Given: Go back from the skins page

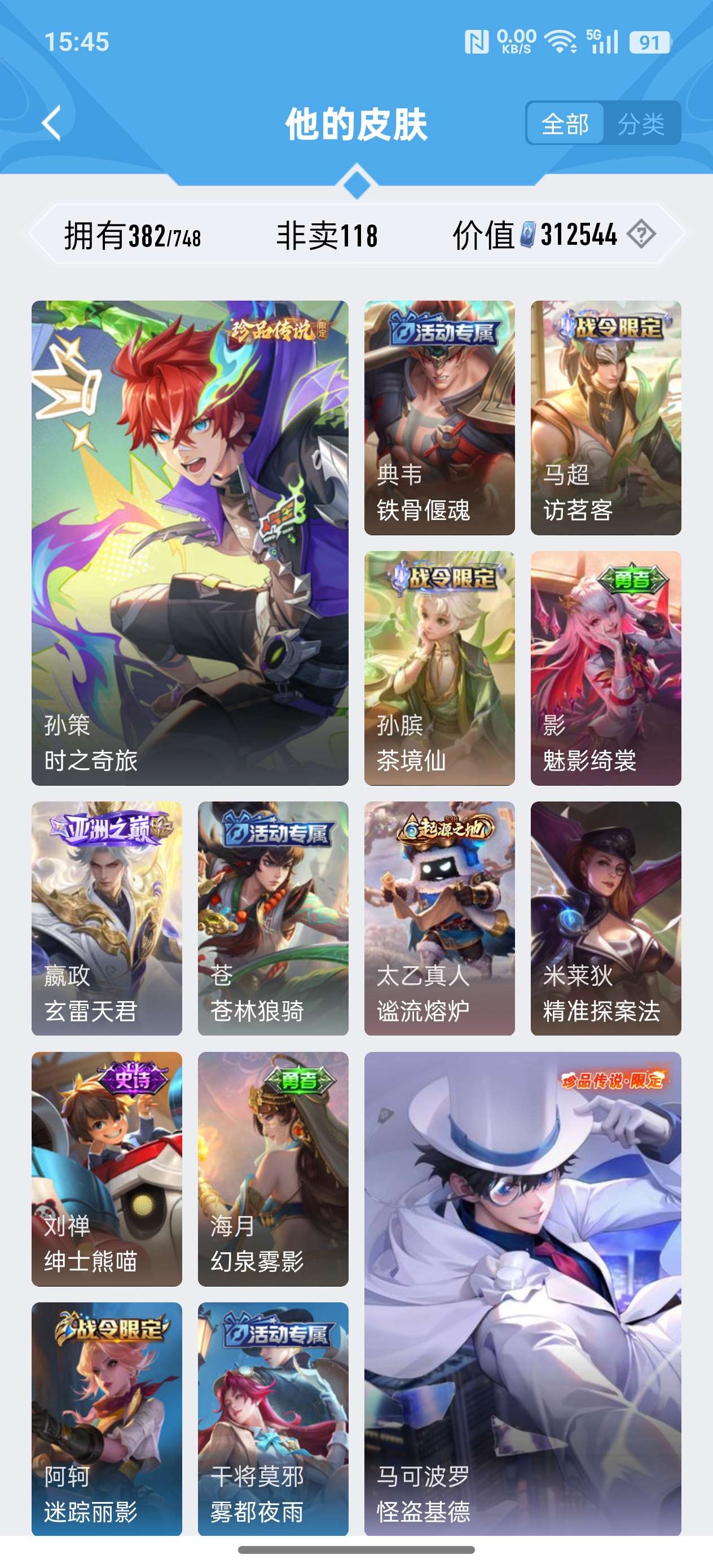Looking at the screenshot, I should tap(52, 123).
